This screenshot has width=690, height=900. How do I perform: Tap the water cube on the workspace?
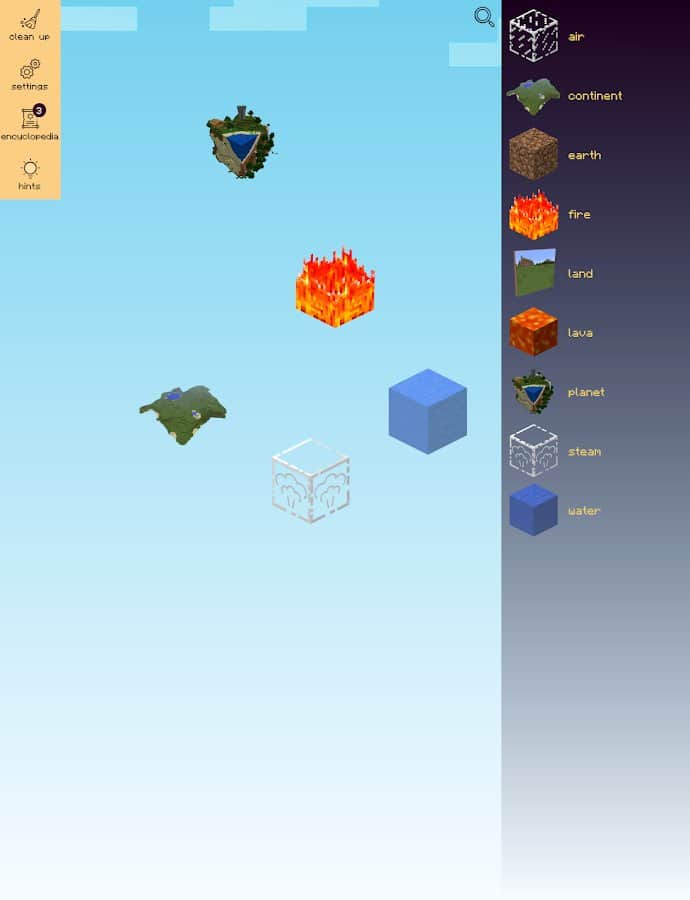(427, 411)
